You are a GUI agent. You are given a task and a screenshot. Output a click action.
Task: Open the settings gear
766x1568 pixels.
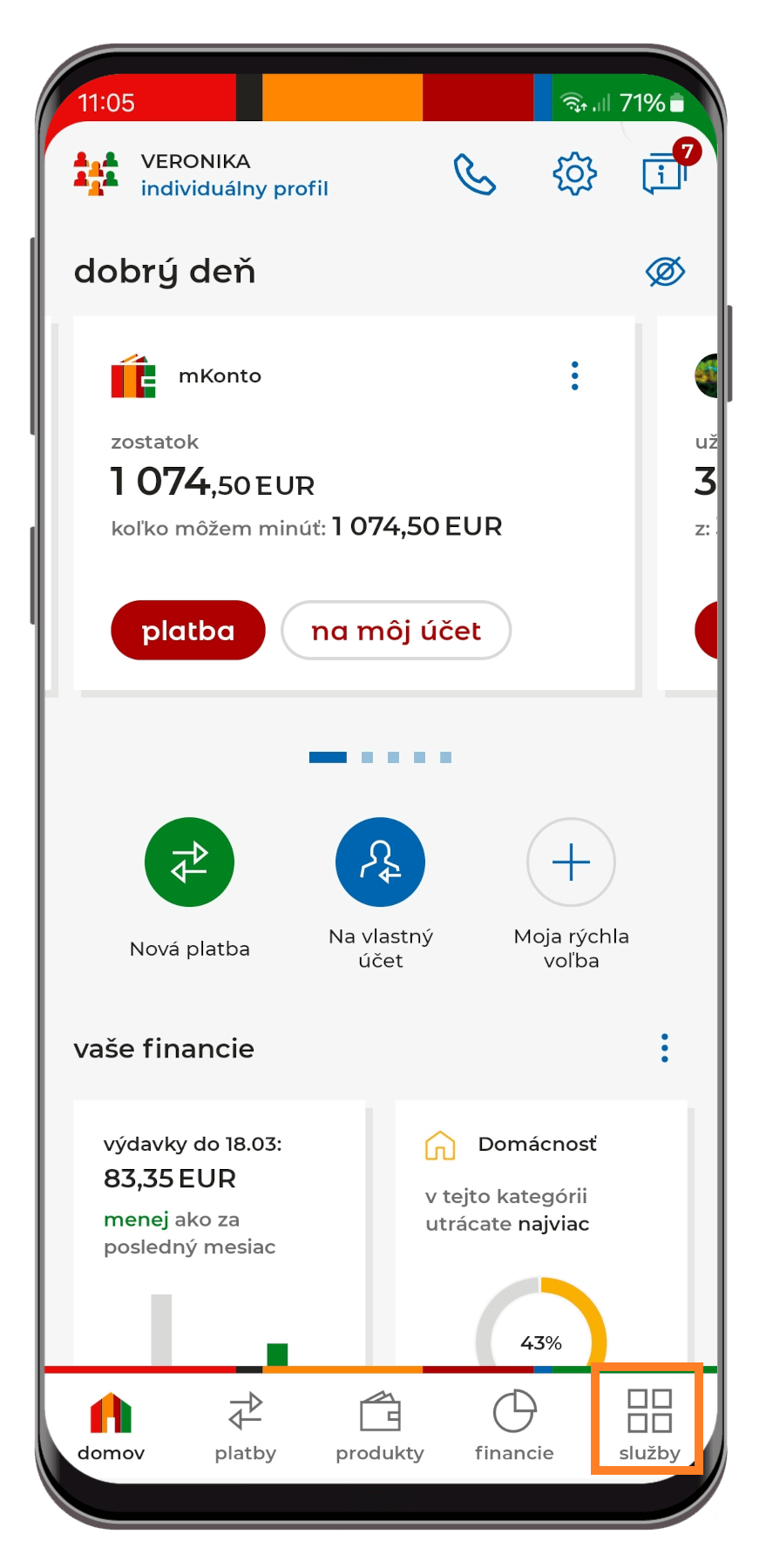[x=575, y=174]
